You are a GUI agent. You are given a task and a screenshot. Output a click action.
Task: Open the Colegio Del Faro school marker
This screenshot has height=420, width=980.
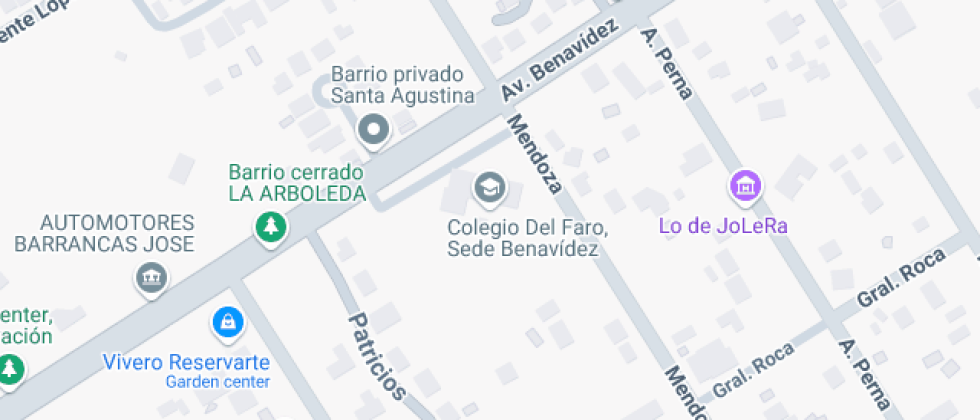click(489, 186)
